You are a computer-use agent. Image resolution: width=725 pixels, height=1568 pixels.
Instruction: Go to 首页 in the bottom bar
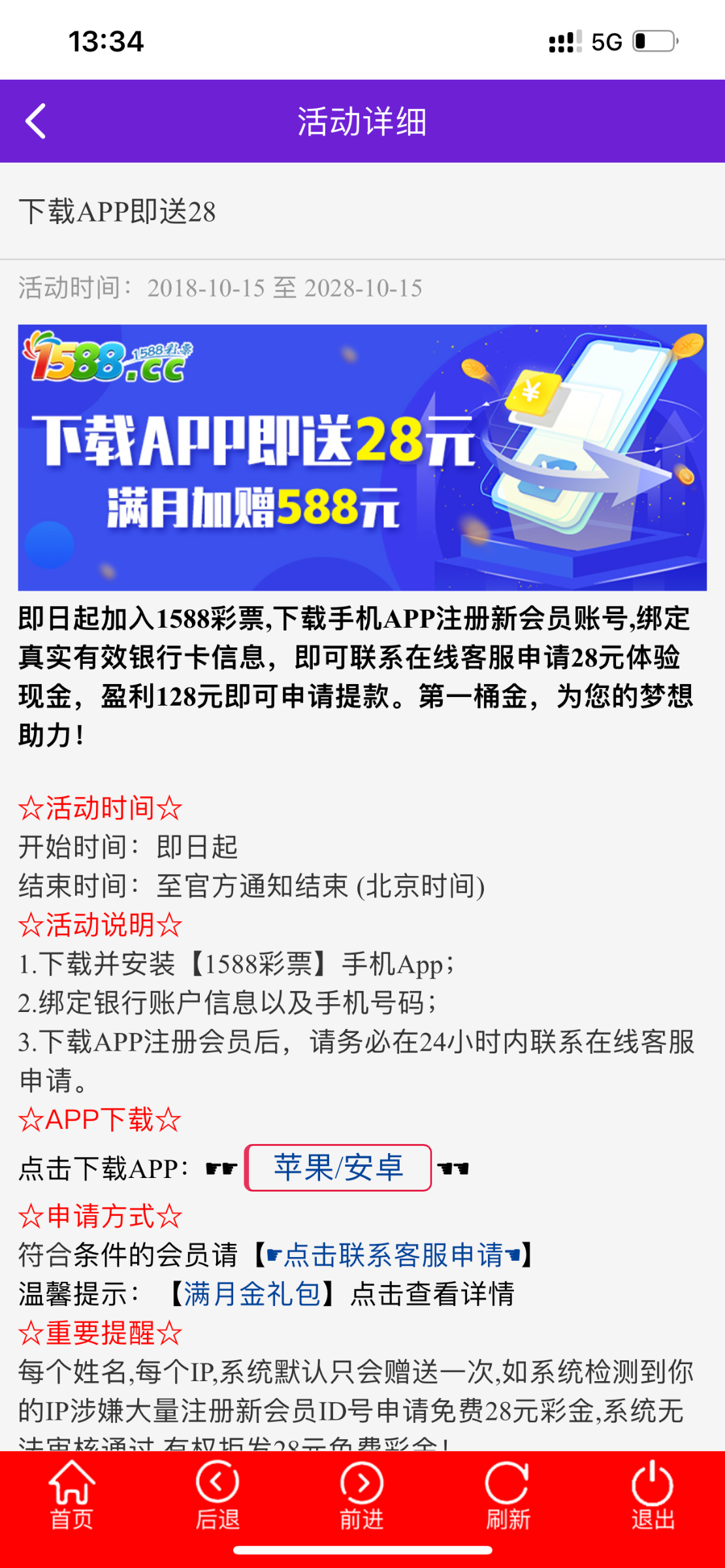click(72, 1495)
